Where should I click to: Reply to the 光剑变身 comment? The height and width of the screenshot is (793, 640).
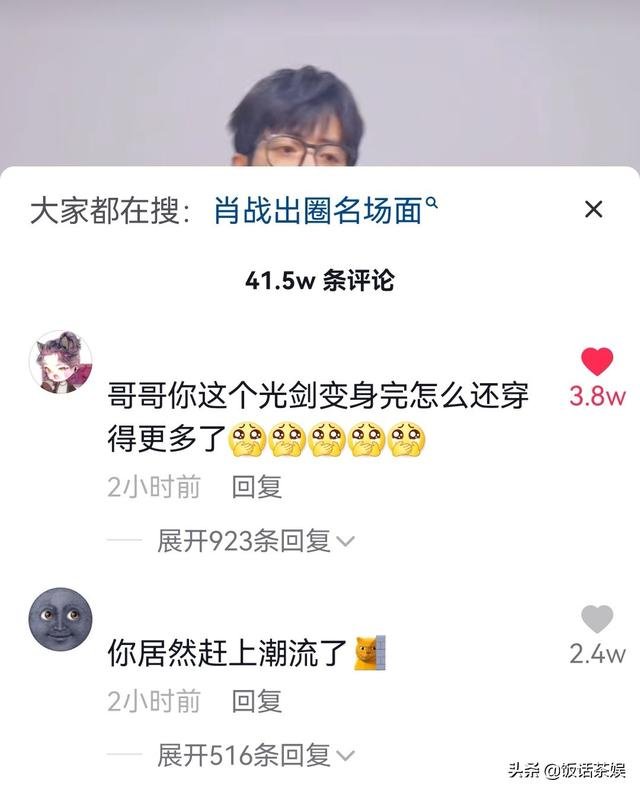click(x=257, y=487)
